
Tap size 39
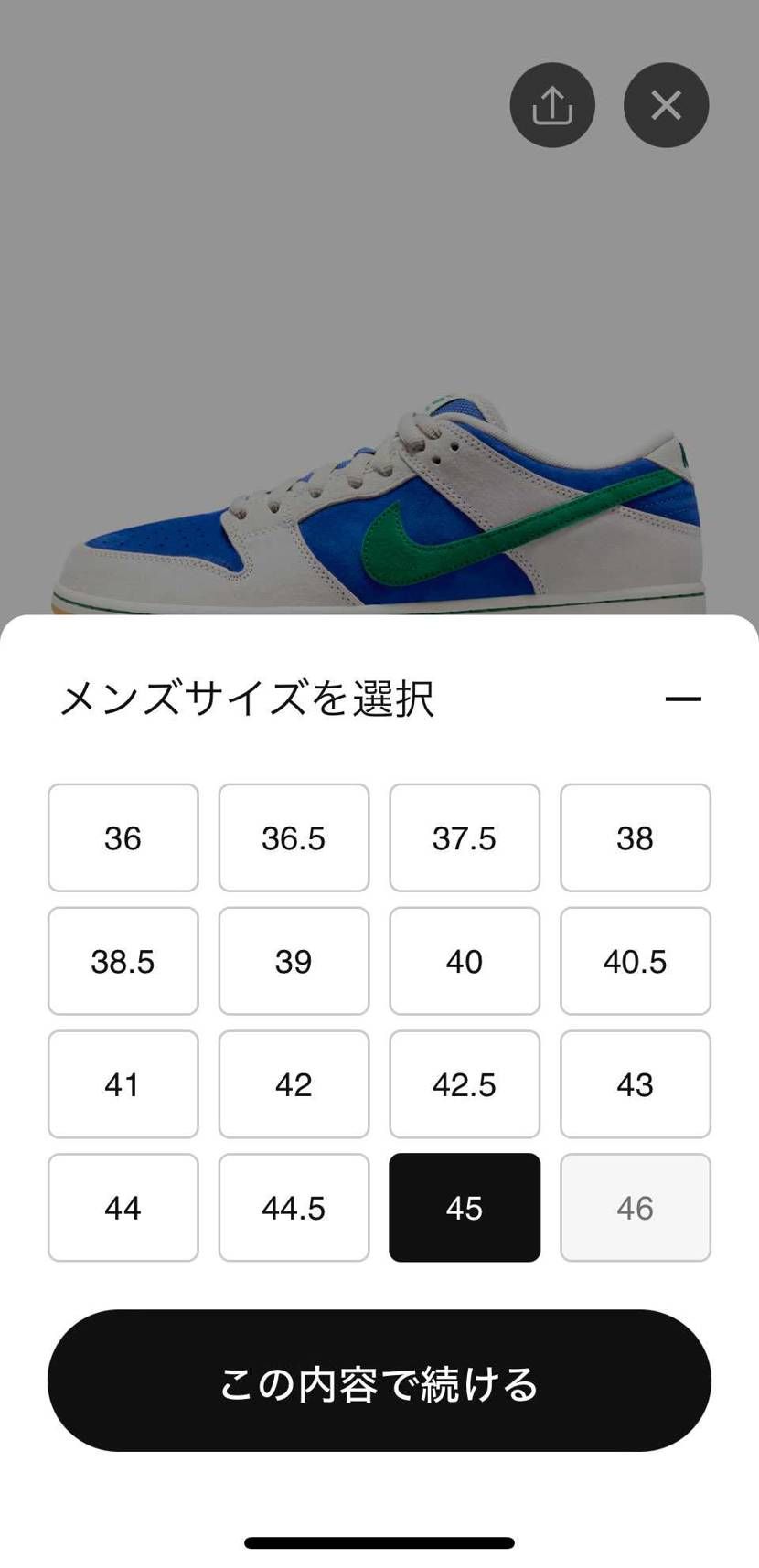(294, 961)
